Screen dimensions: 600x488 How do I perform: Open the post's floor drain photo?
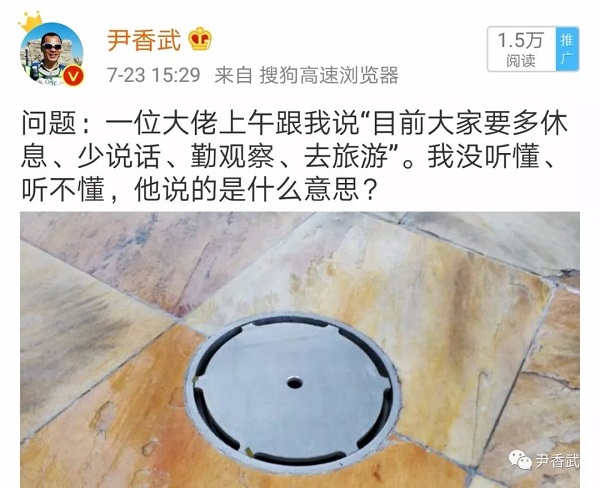pos(300,348)
